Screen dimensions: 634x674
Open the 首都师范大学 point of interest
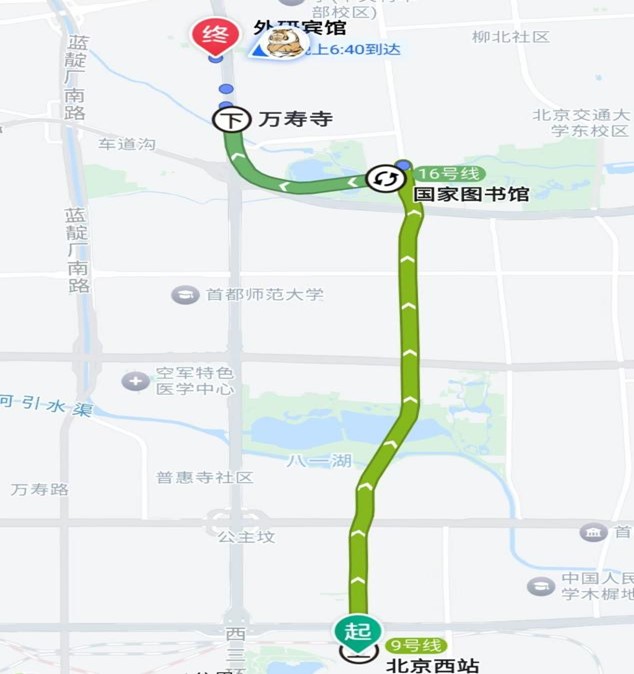tap(185, 295)
